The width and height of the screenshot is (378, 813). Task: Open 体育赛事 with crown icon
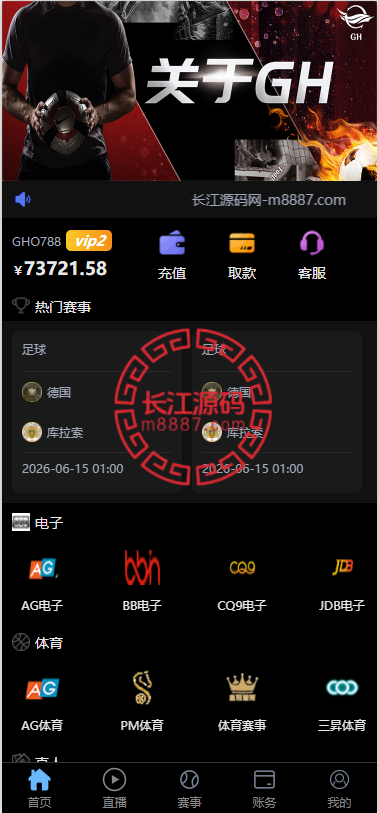(242, 702)
